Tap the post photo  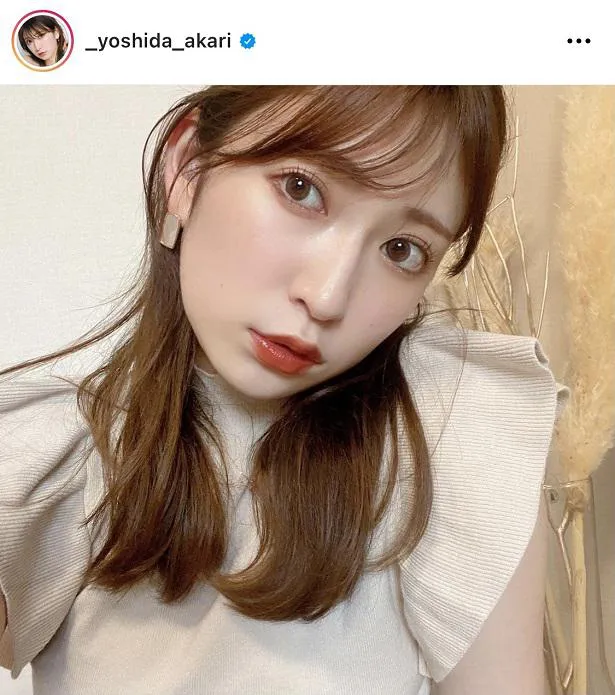point(307,390)
